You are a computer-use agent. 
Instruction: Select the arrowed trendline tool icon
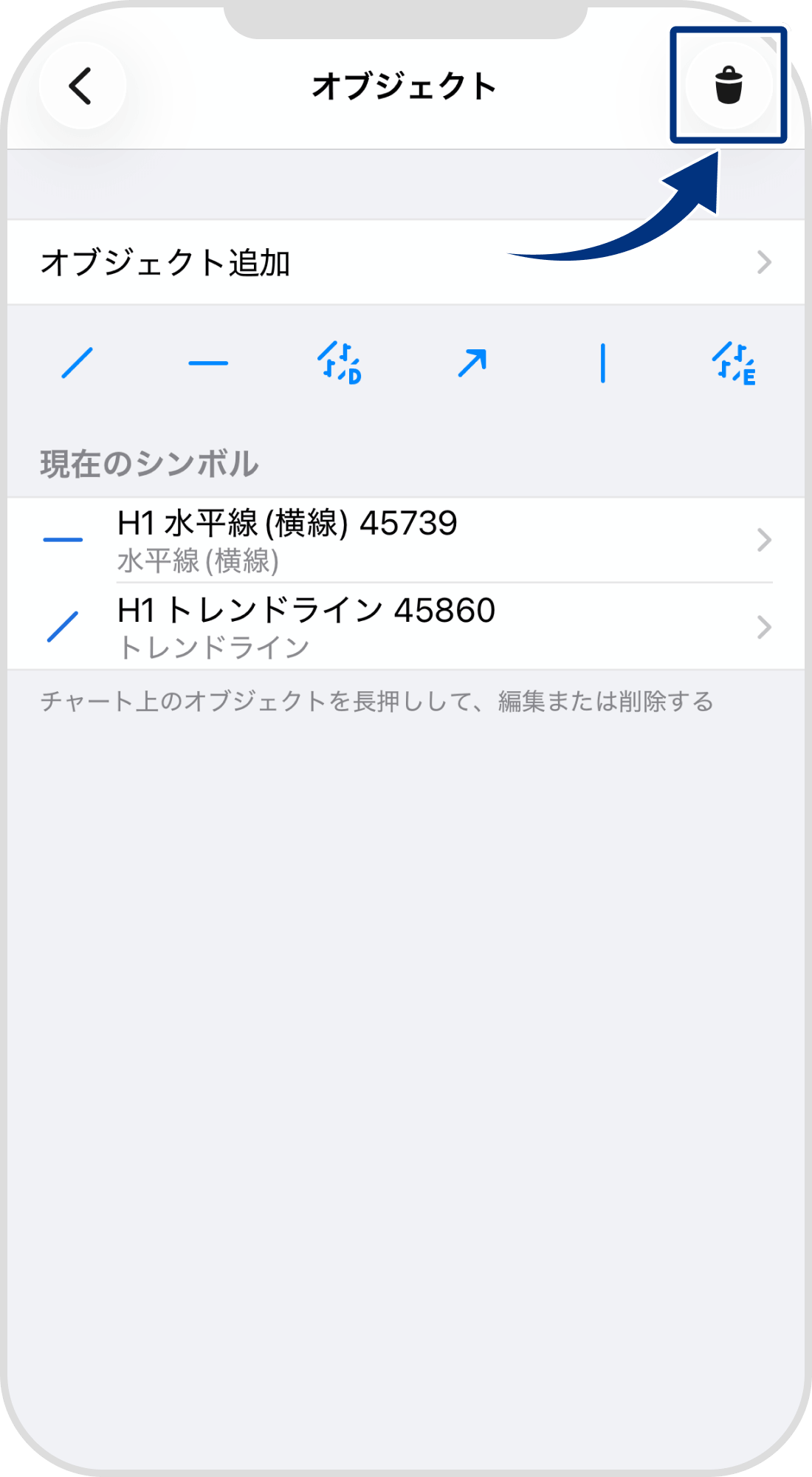click(472, 362)
